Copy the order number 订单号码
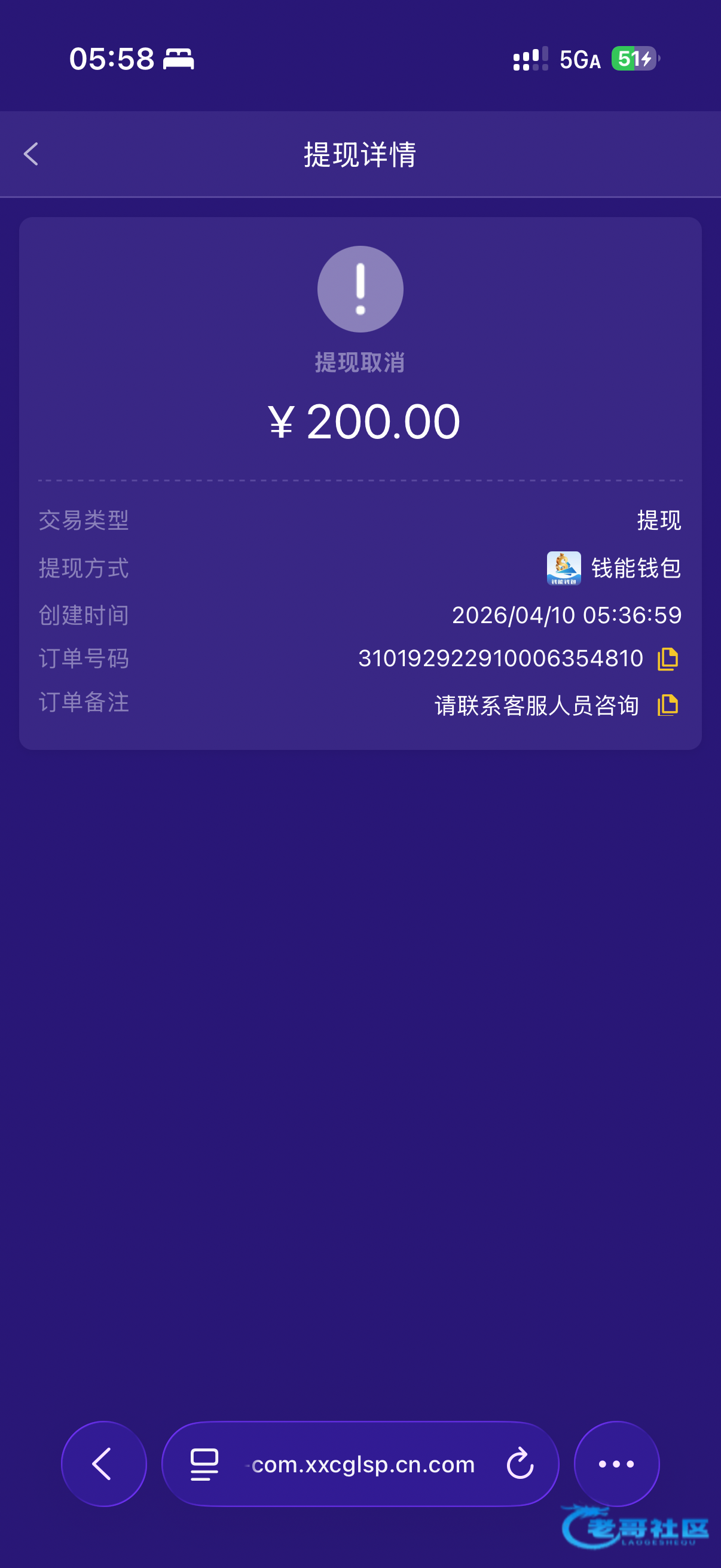 pyautogui.click(x=667, y=658)
